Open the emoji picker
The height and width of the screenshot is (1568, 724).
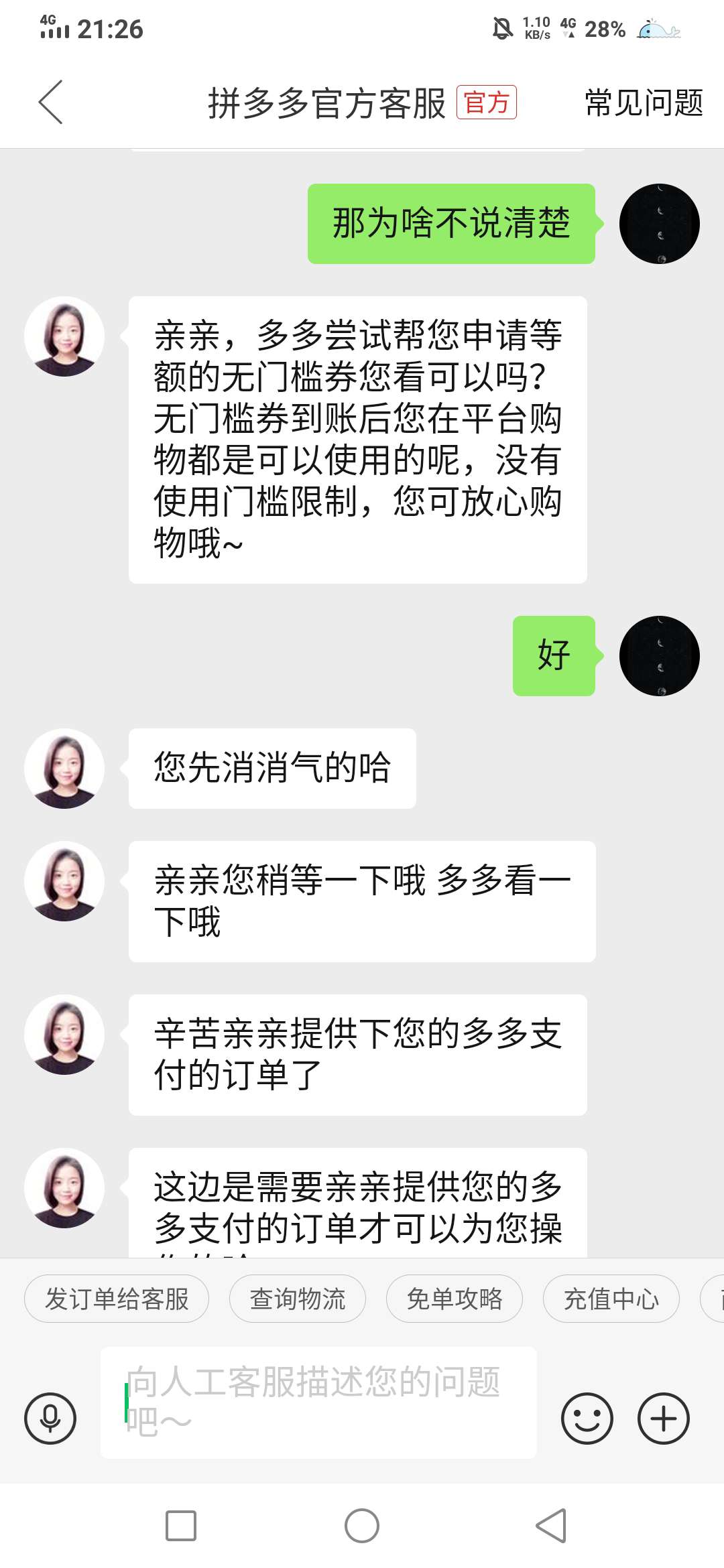pos(587,1419)
